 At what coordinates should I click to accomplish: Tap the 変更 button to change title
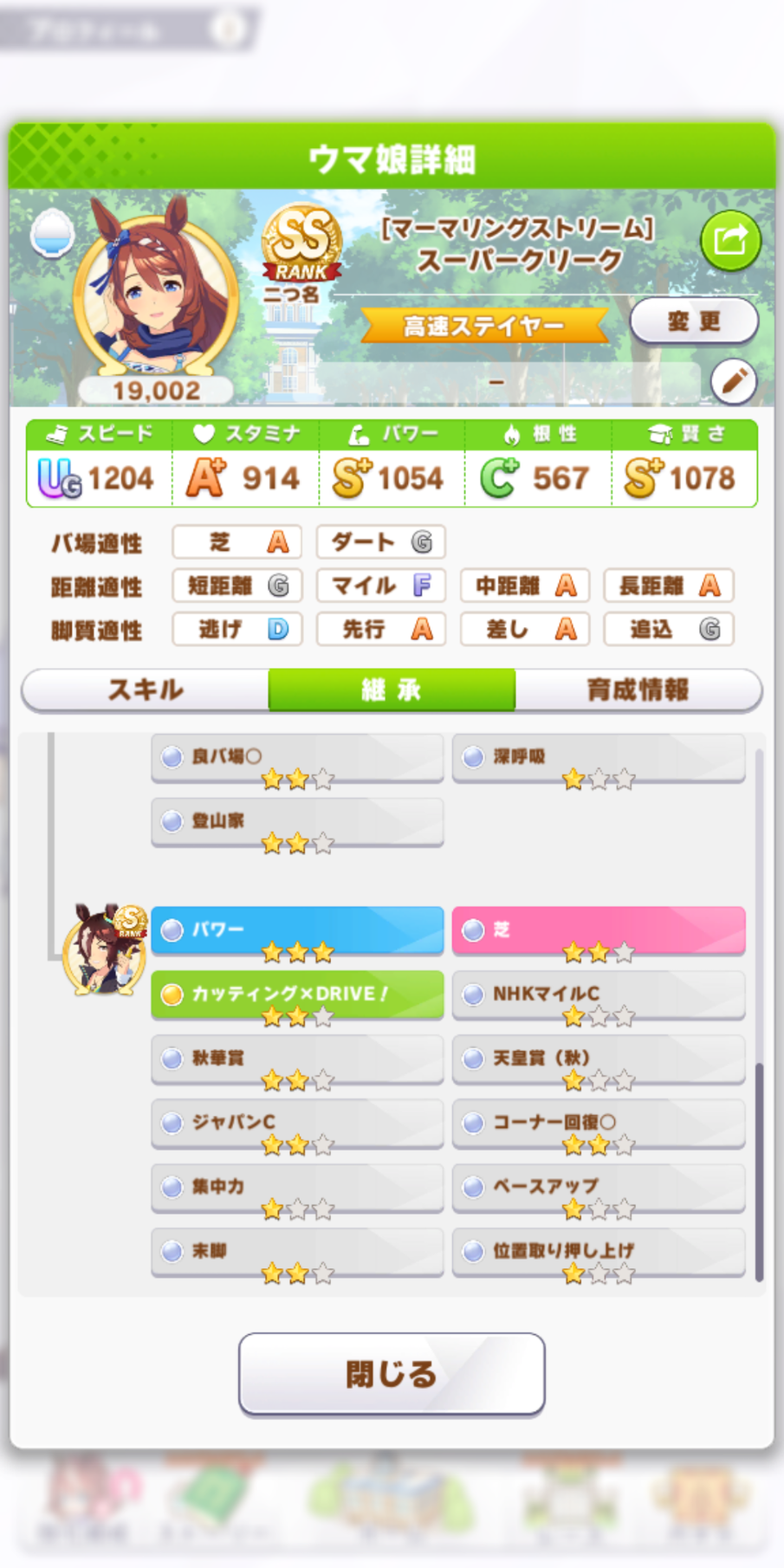(694, 321)
